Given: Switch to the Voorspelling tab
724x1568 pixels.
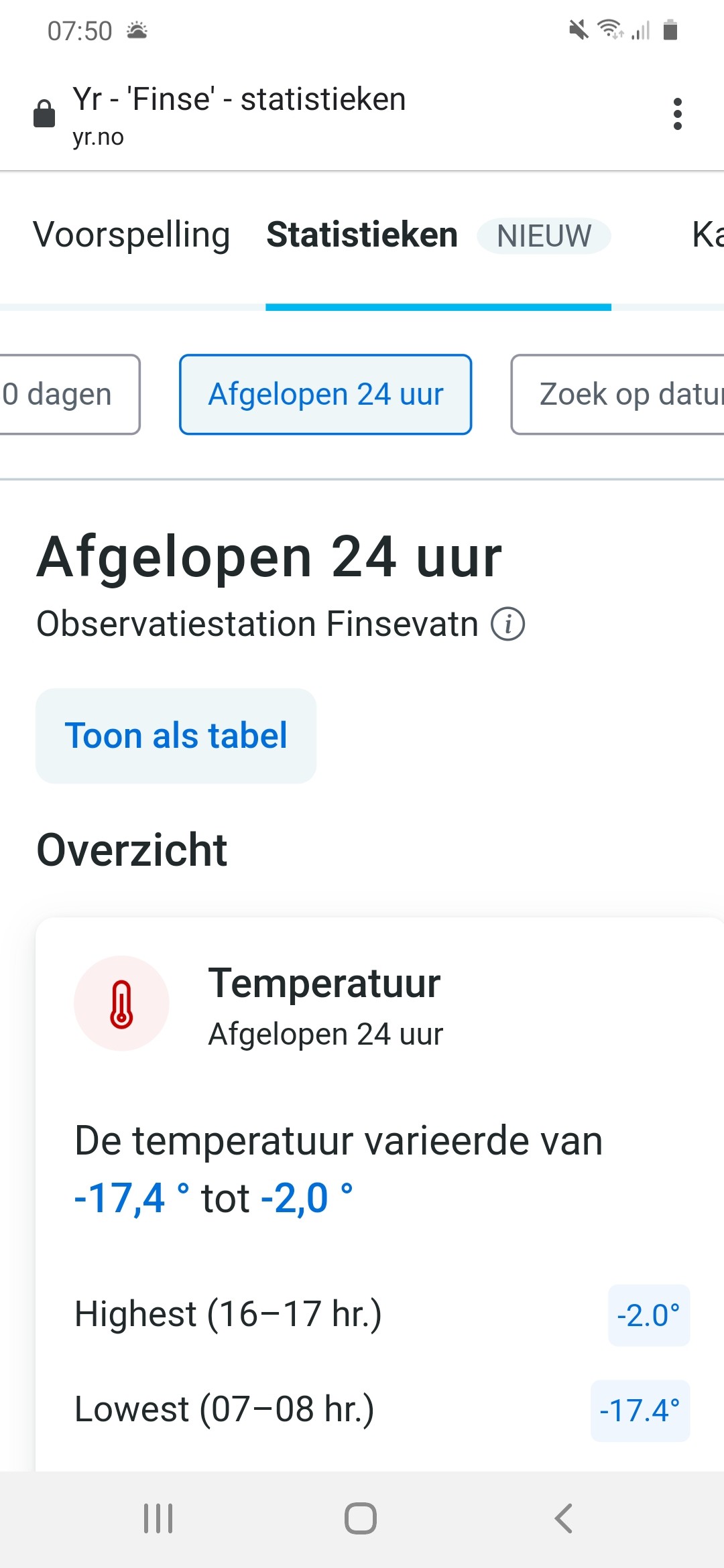Looking at the screenshot, I should click(131, 236).
